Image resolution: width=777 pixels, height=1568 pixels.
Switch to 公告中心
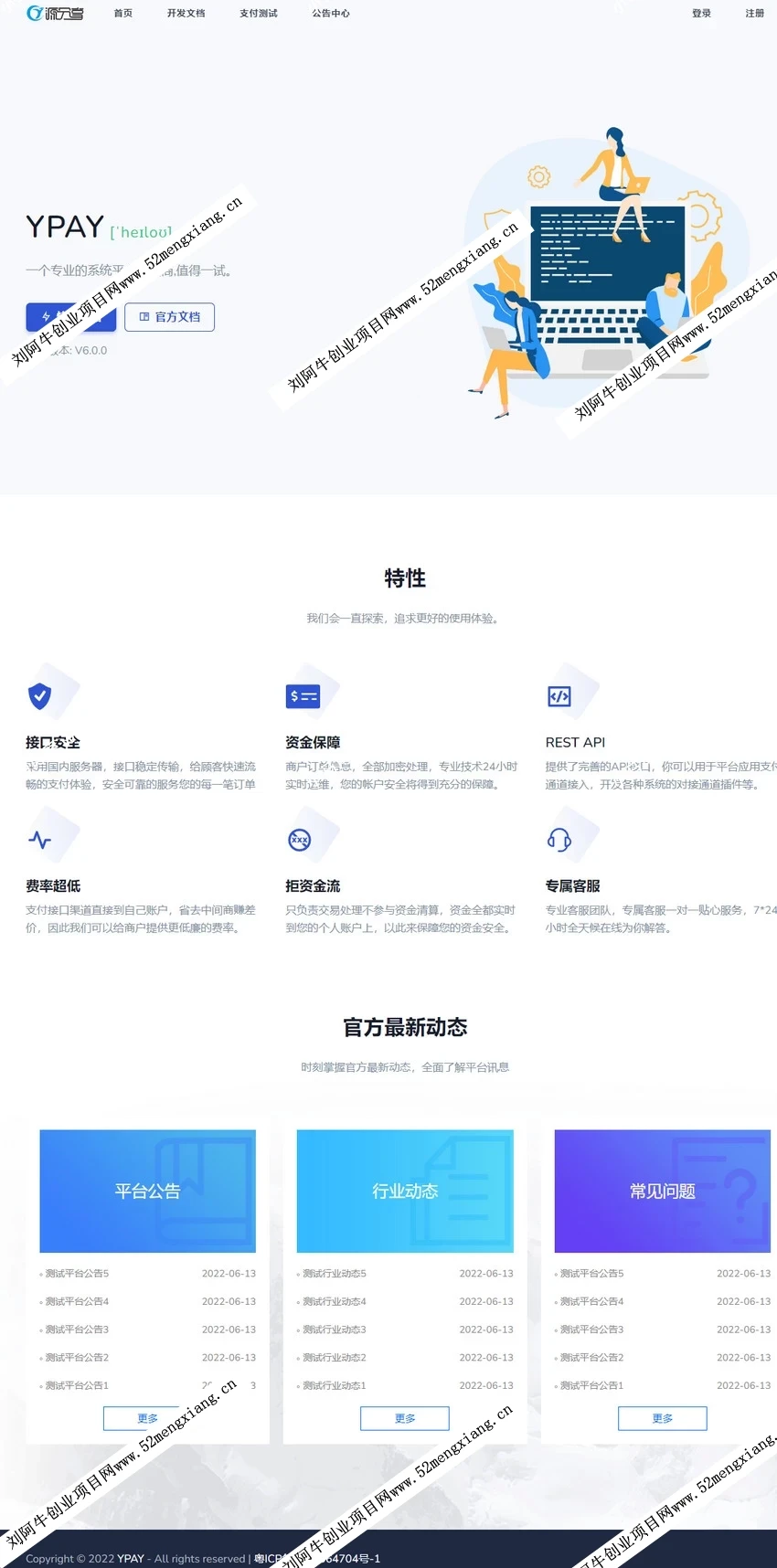(330, 14)
